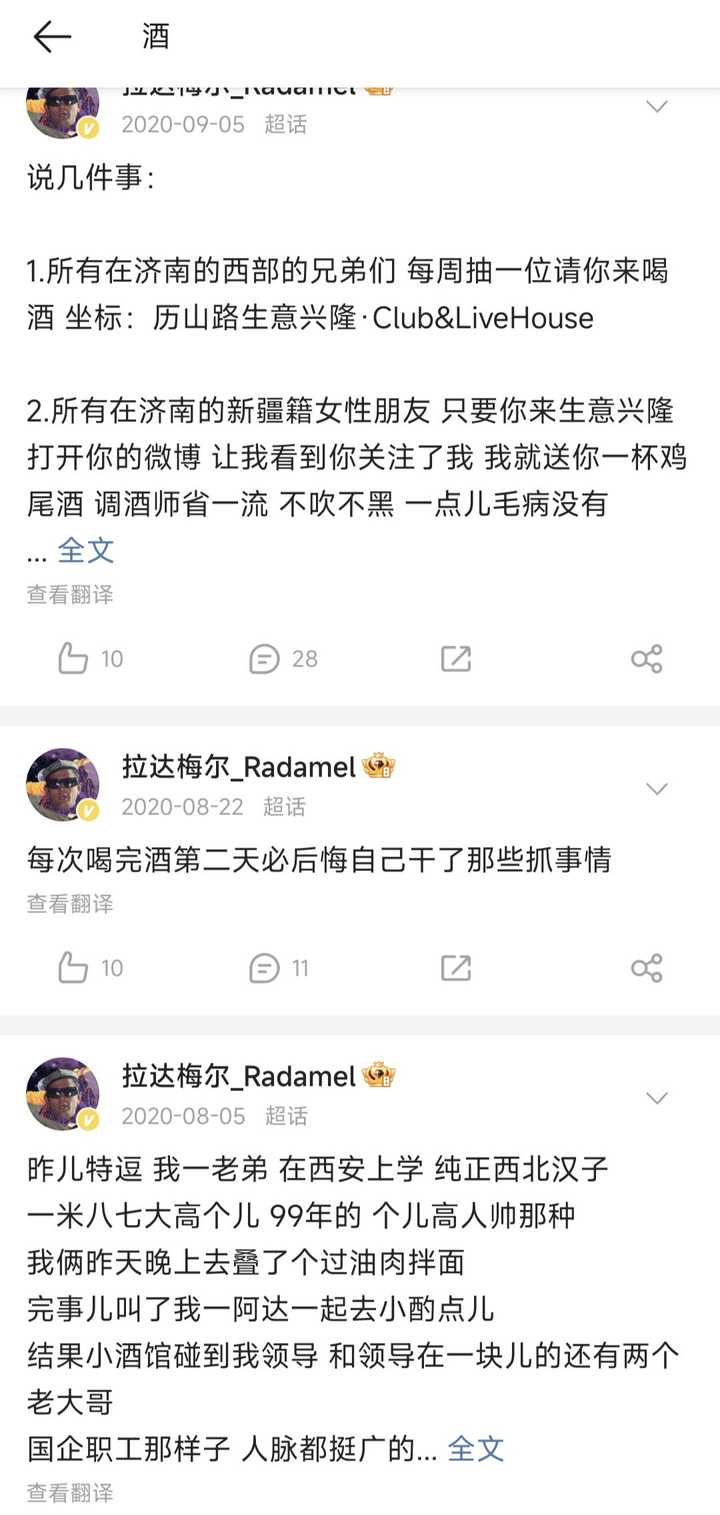
Task: Translate the 2020-08-05 post
Action: point(70,1493)
